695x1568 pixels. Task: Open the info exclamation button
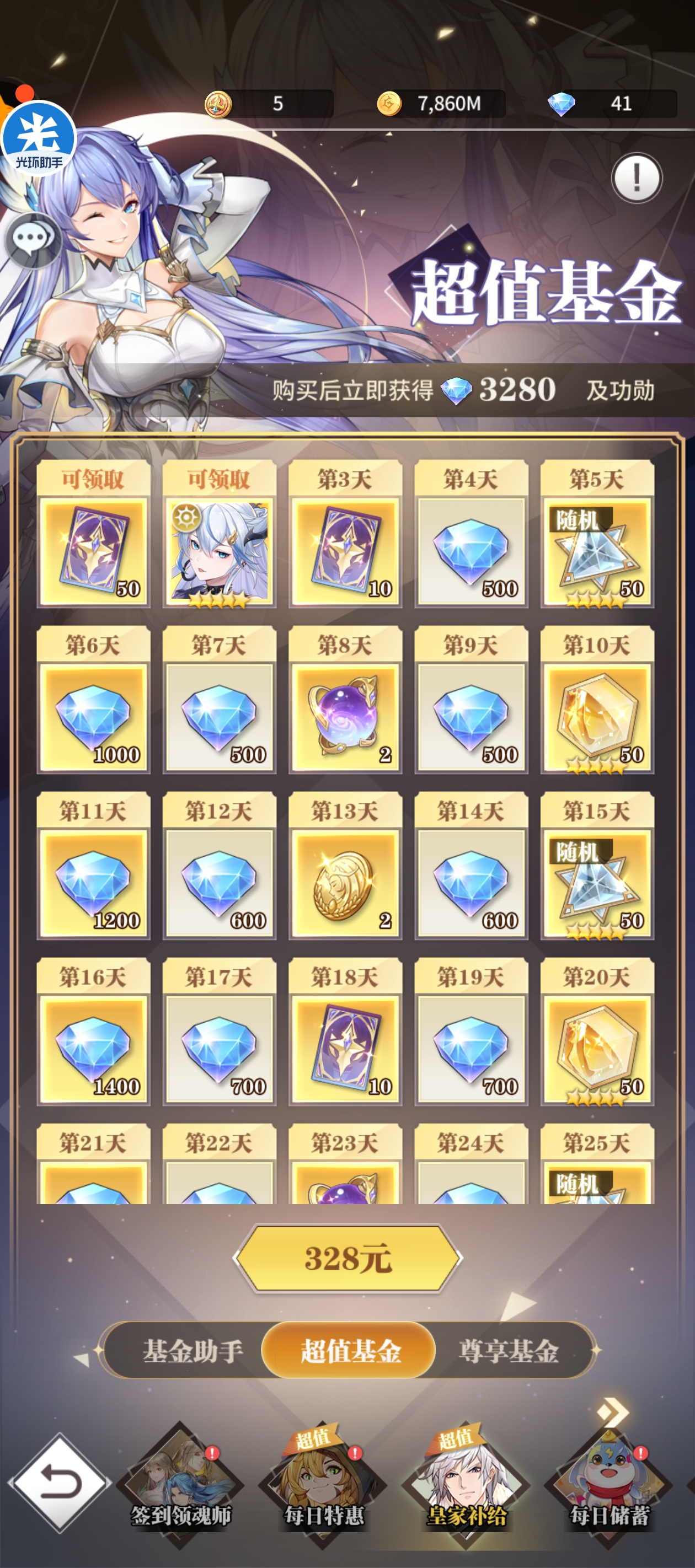636,178
